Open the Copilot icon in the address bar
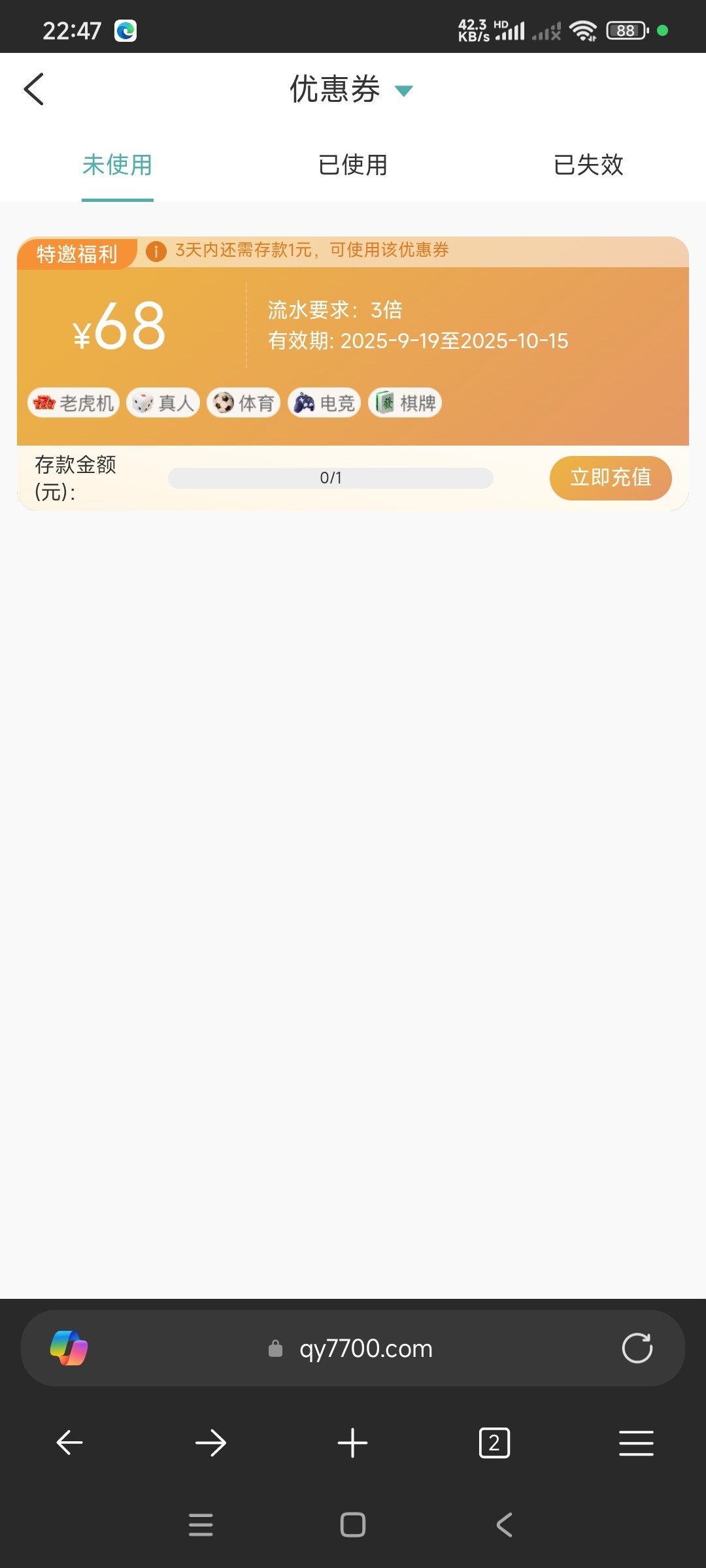 (69, 1348)
